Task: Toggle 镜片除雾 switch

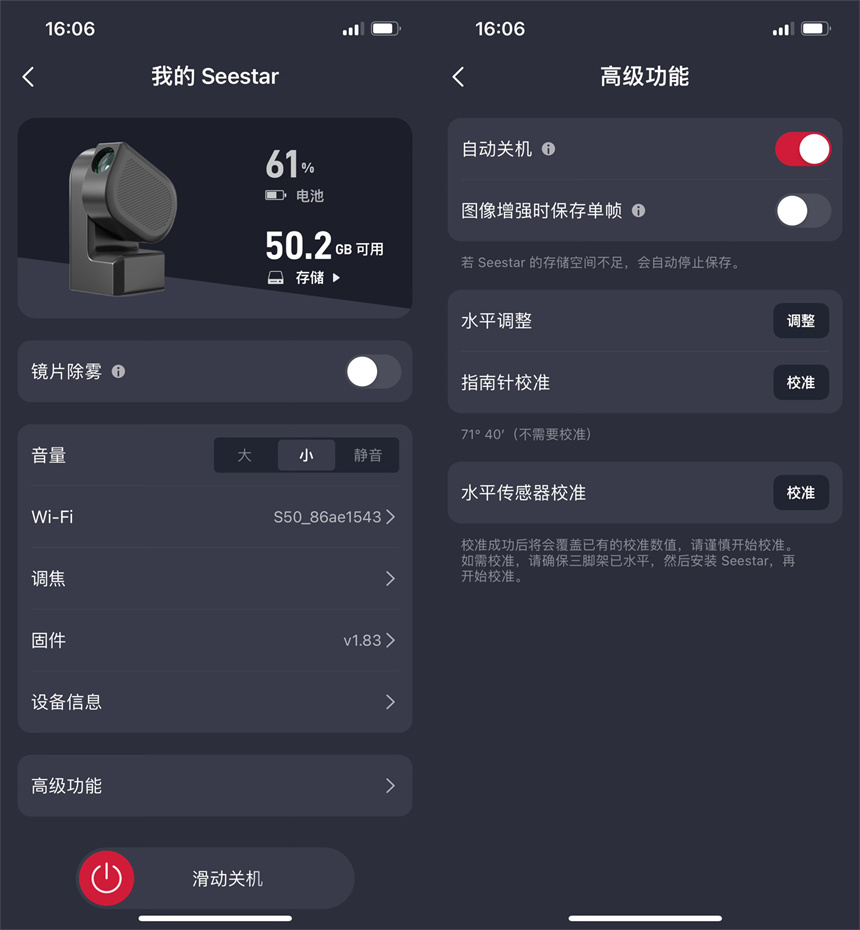Action: point(373,372)
